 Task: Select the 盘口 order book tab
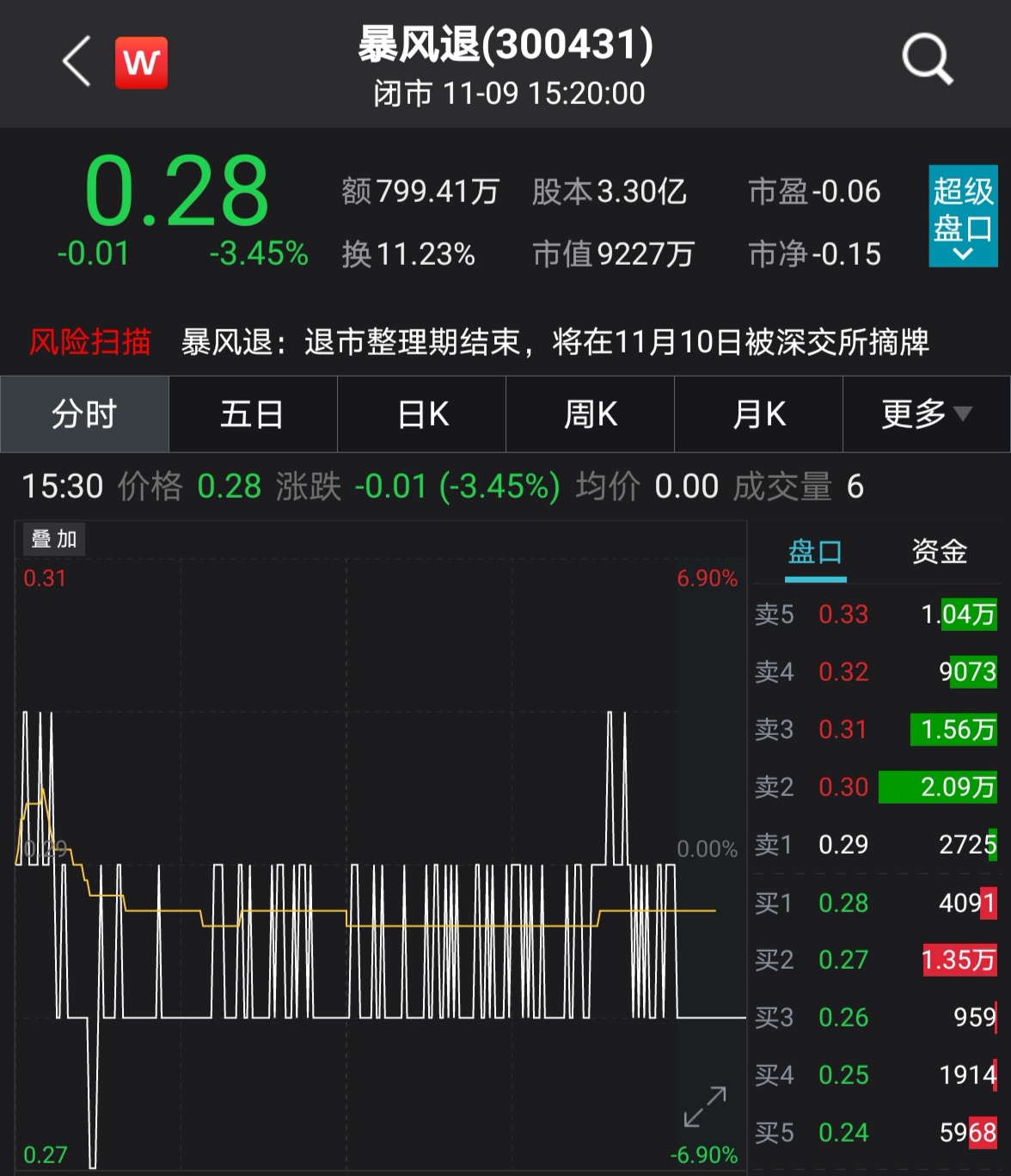click(x=815, y=552)
